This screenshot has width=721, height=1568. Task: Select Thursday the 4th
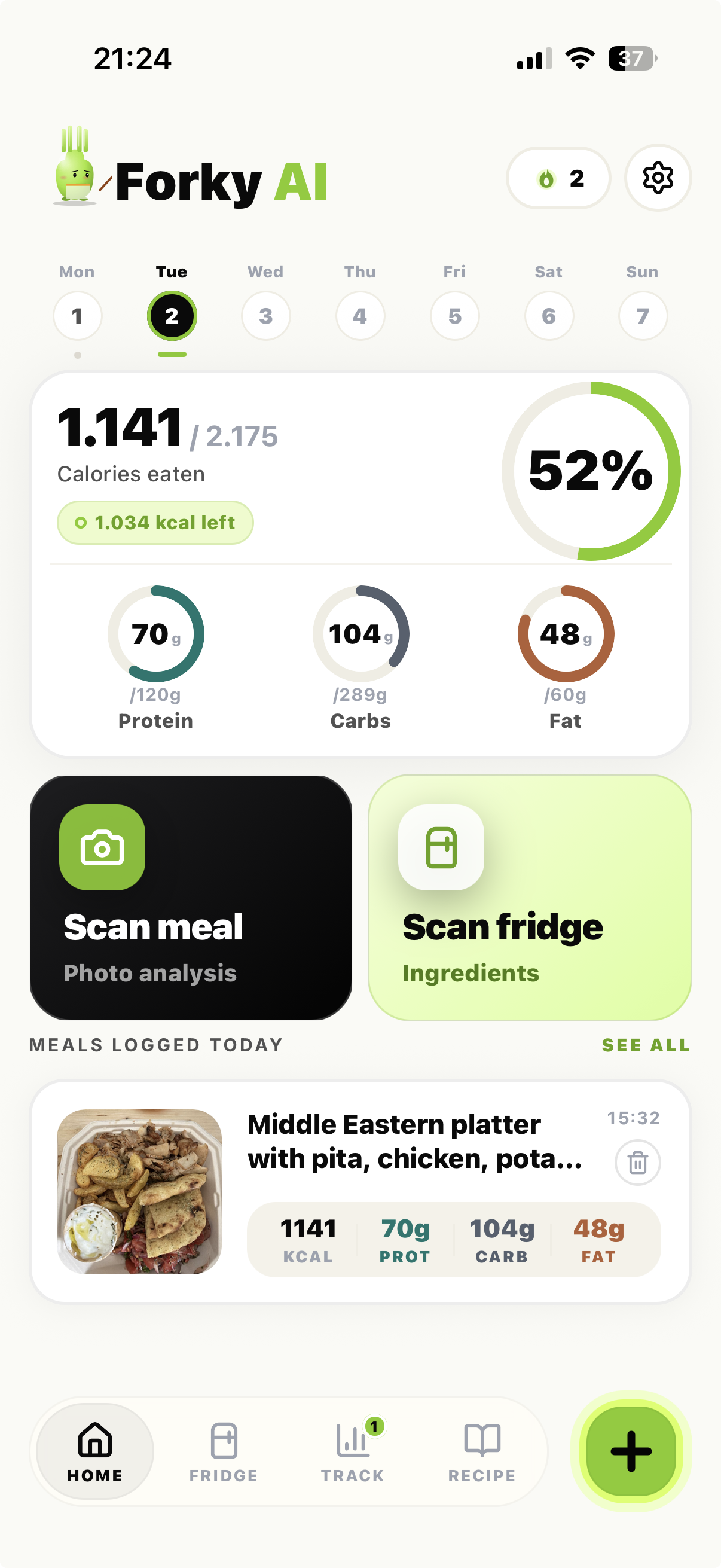point(360,315)
